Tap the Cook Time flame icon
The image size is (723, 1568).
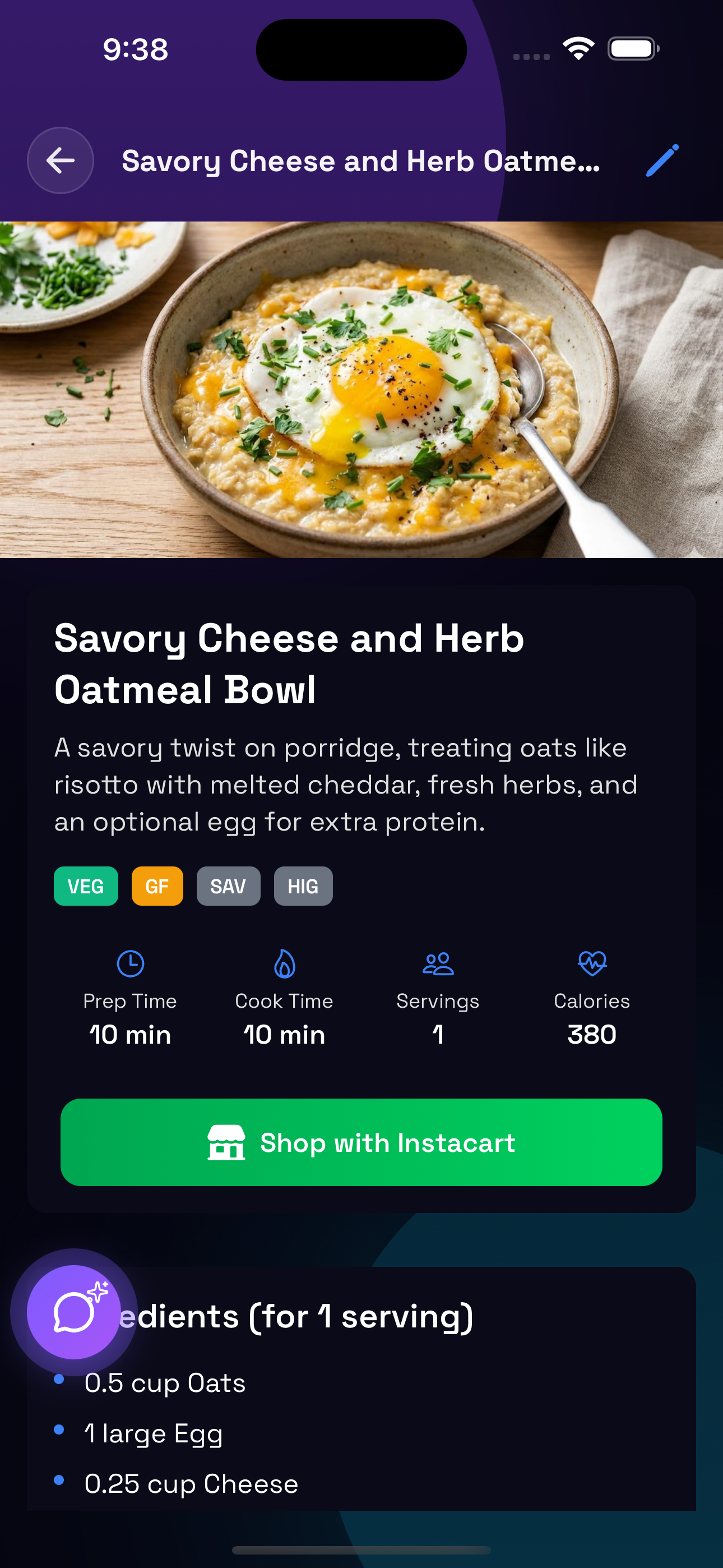[x=284, y=963]
